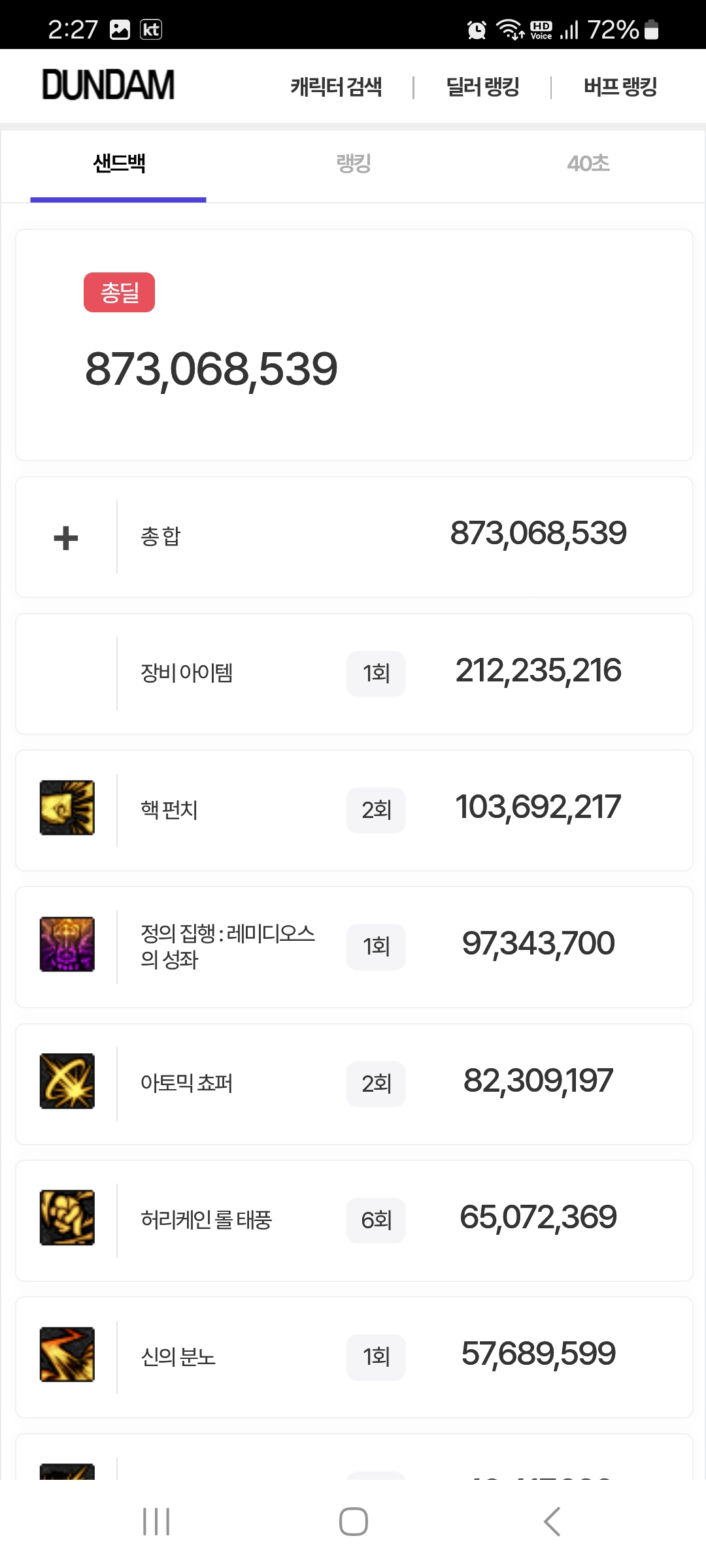The image size is (706, 1568).
Task: Open the DUNDAM home logo
Action: point(109,86)
